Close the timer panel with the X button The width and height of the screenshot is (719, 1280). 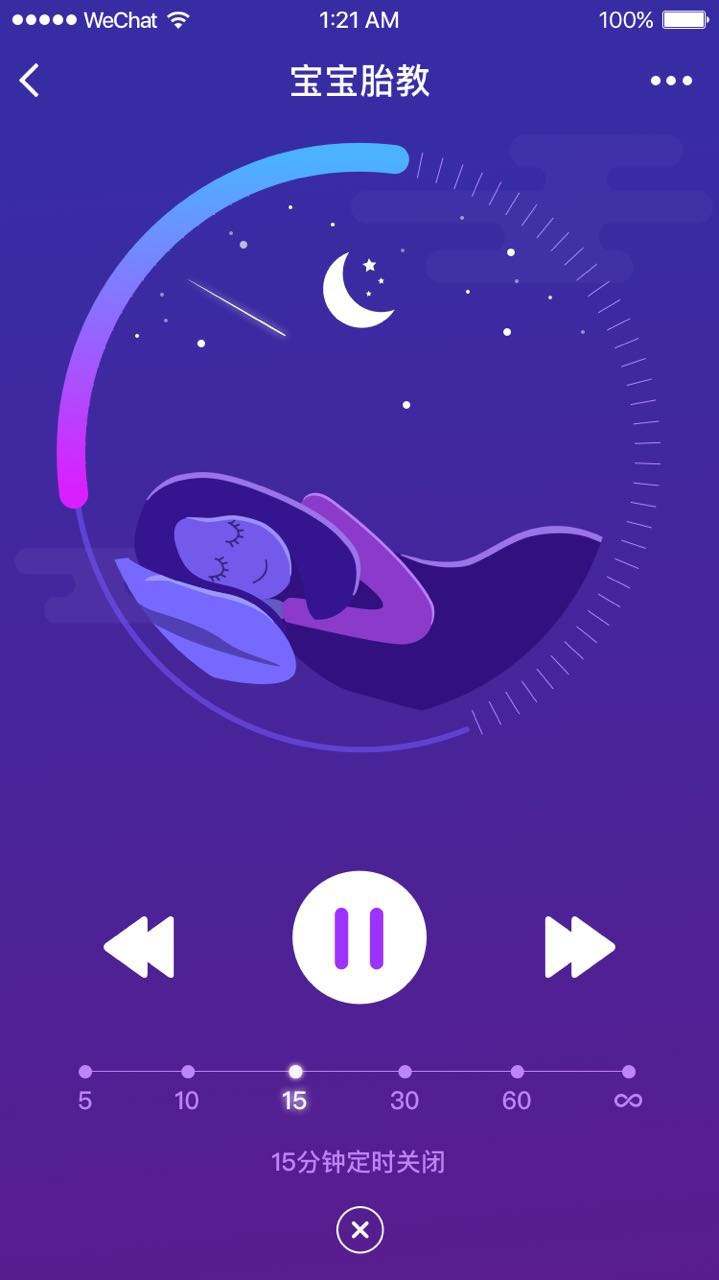(360, 1230)
